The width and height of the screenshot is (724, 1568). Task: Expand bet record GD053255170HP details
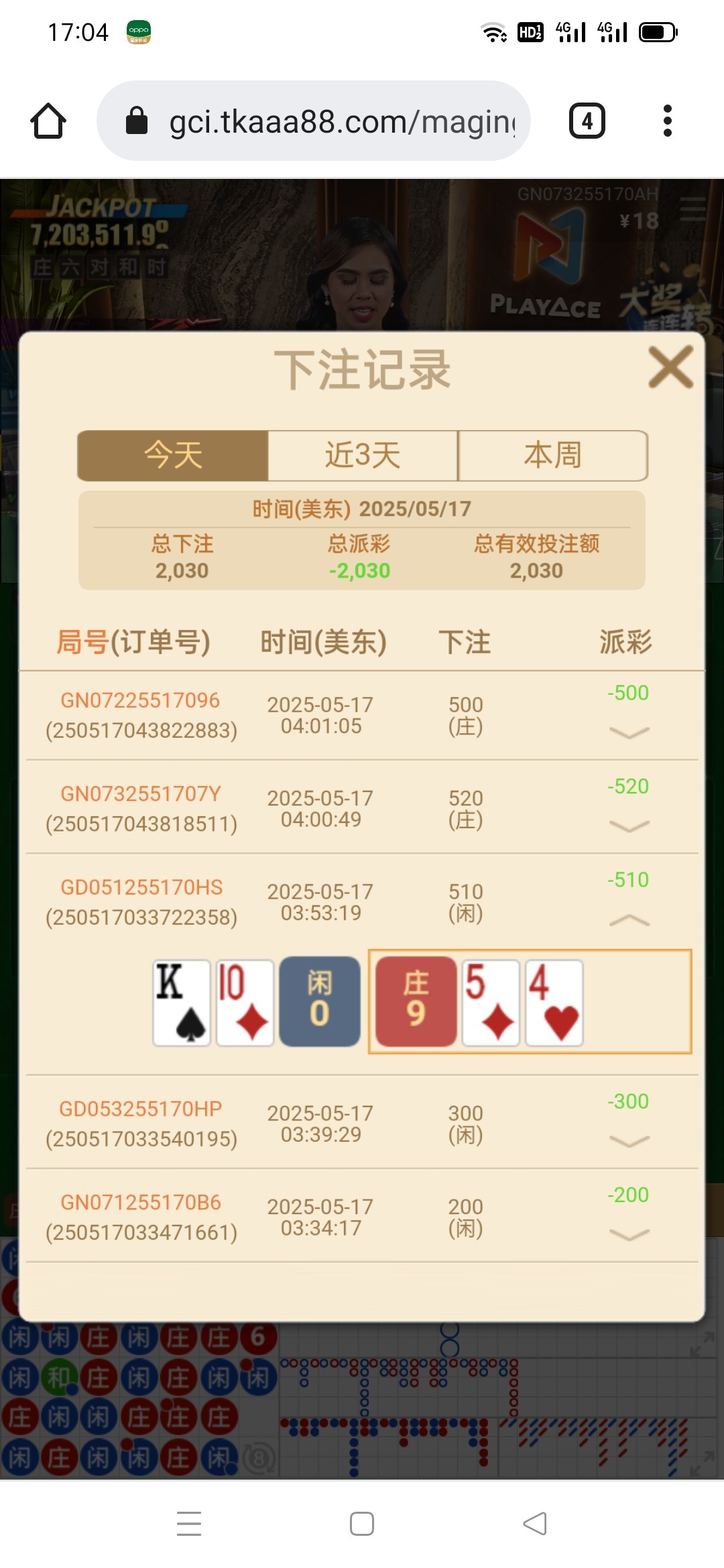tap(629, 1140)
